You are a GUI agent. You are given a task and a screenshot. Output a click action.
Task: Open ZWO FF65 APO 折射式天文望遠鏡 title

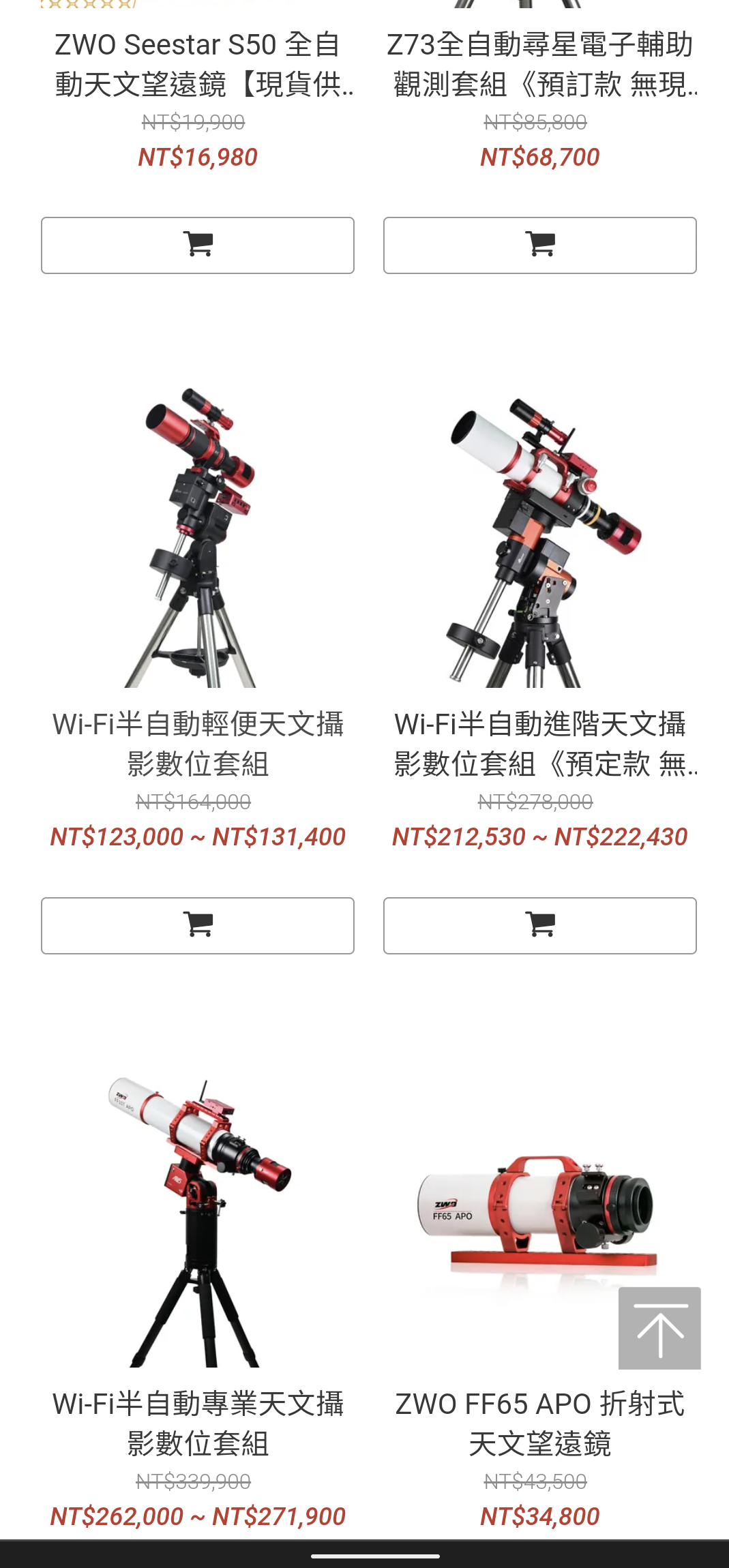[x=539, y=1423]
